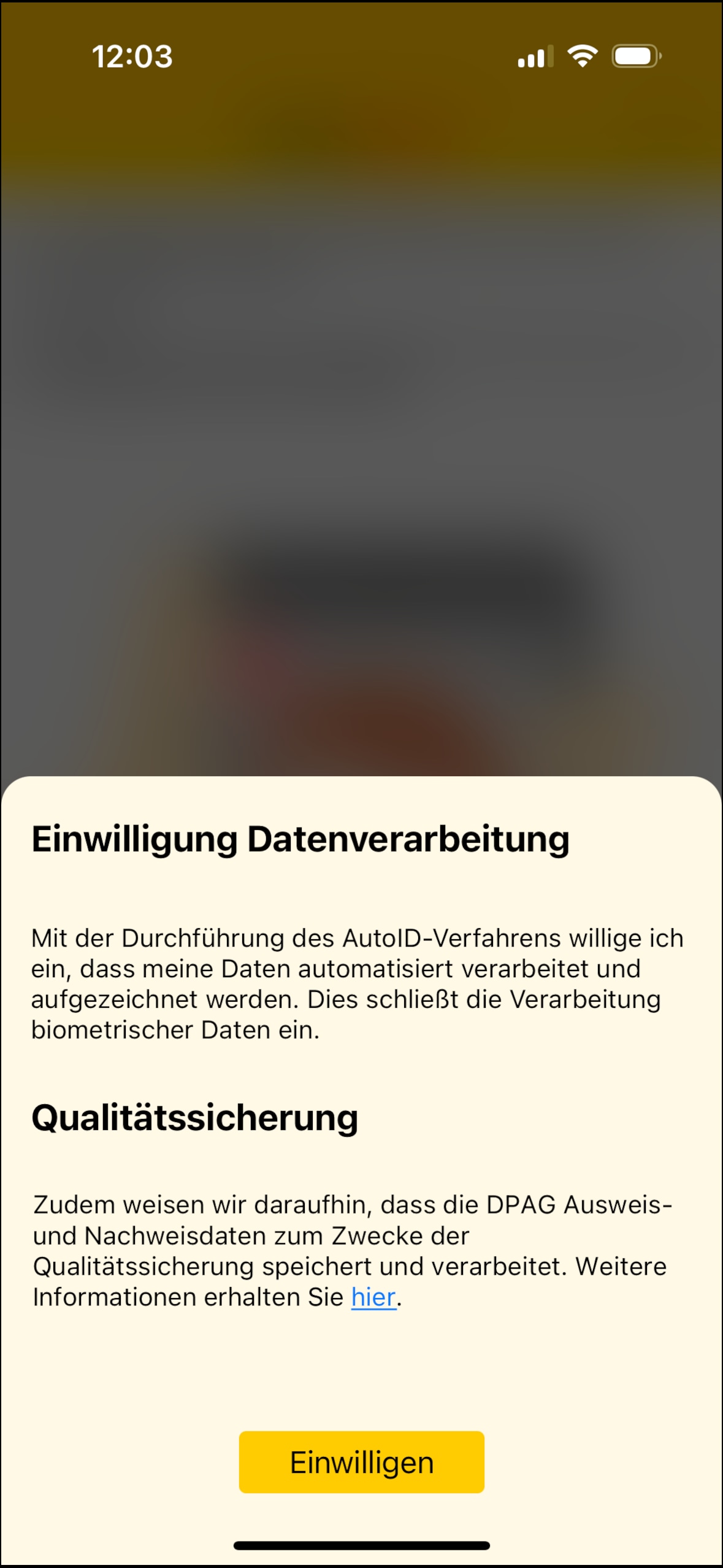
Task: Open the "hier" link for more information
Action: (373, 1297)
